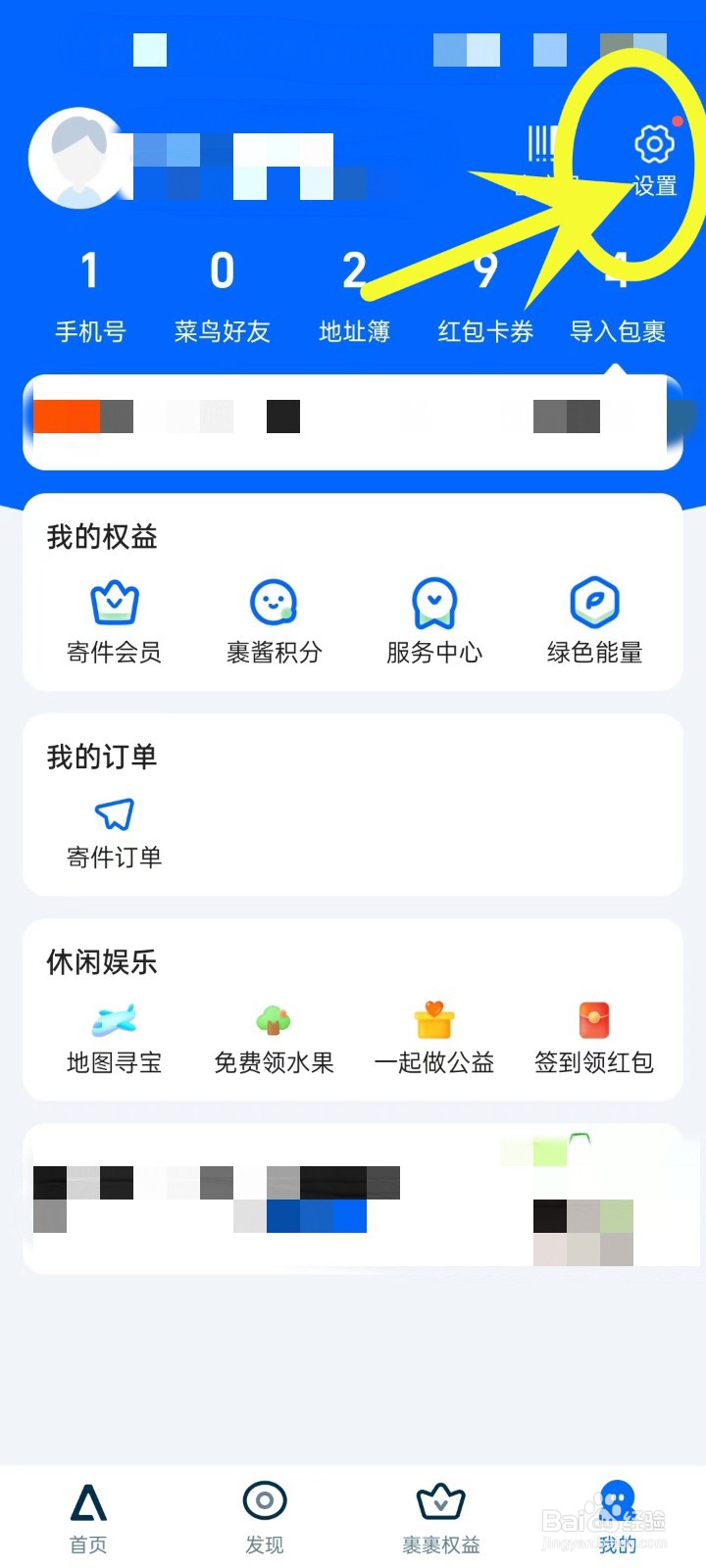Screen dimensions: 706x1568
Task: Select 导入包裹 to import packages
Action: tap(618, 294)
